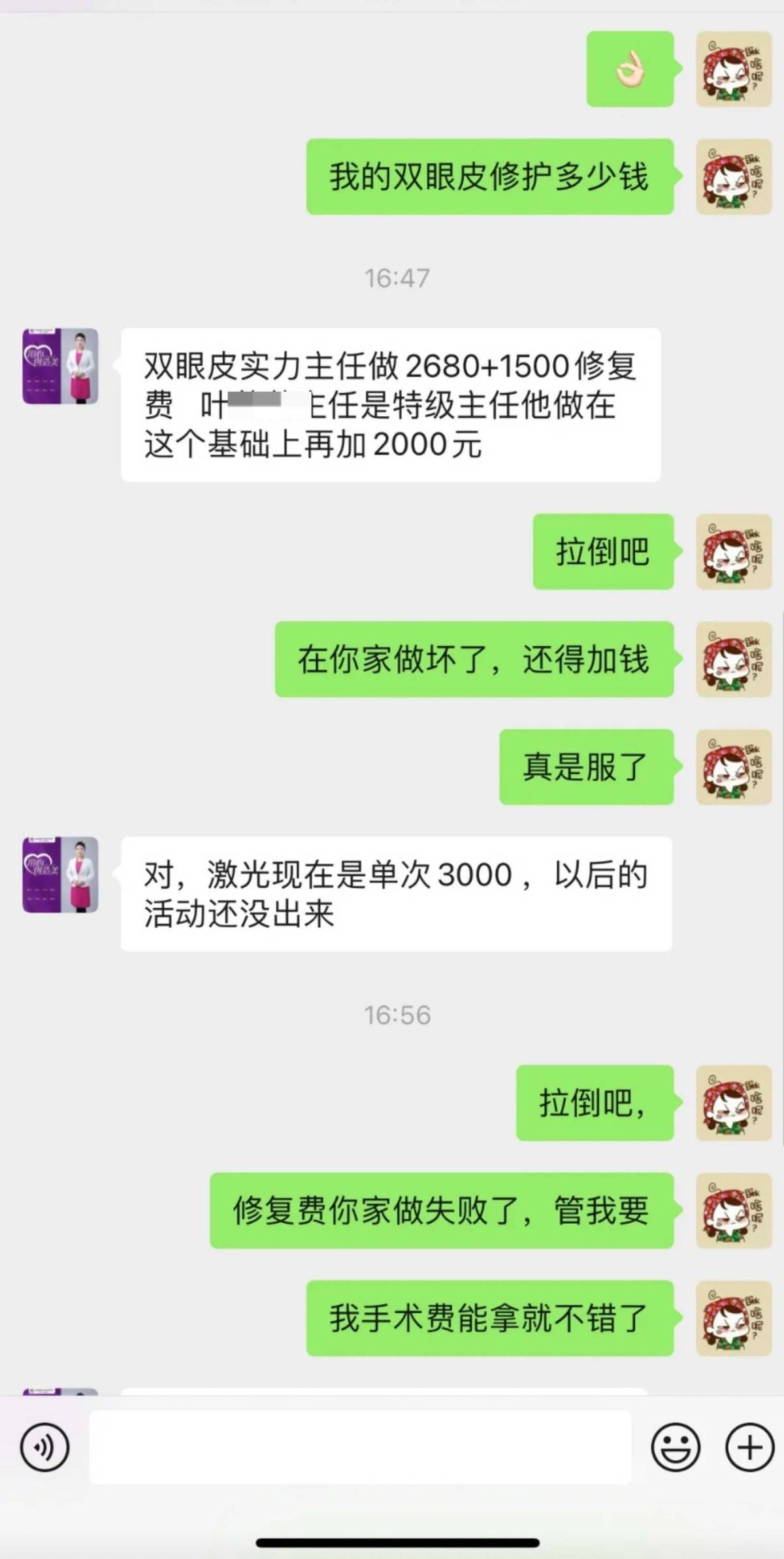Tap my avatar next to the 我的双眼皮修护多少钱 message
This screenshot has width=784, height=1559.
coord(734,176)
